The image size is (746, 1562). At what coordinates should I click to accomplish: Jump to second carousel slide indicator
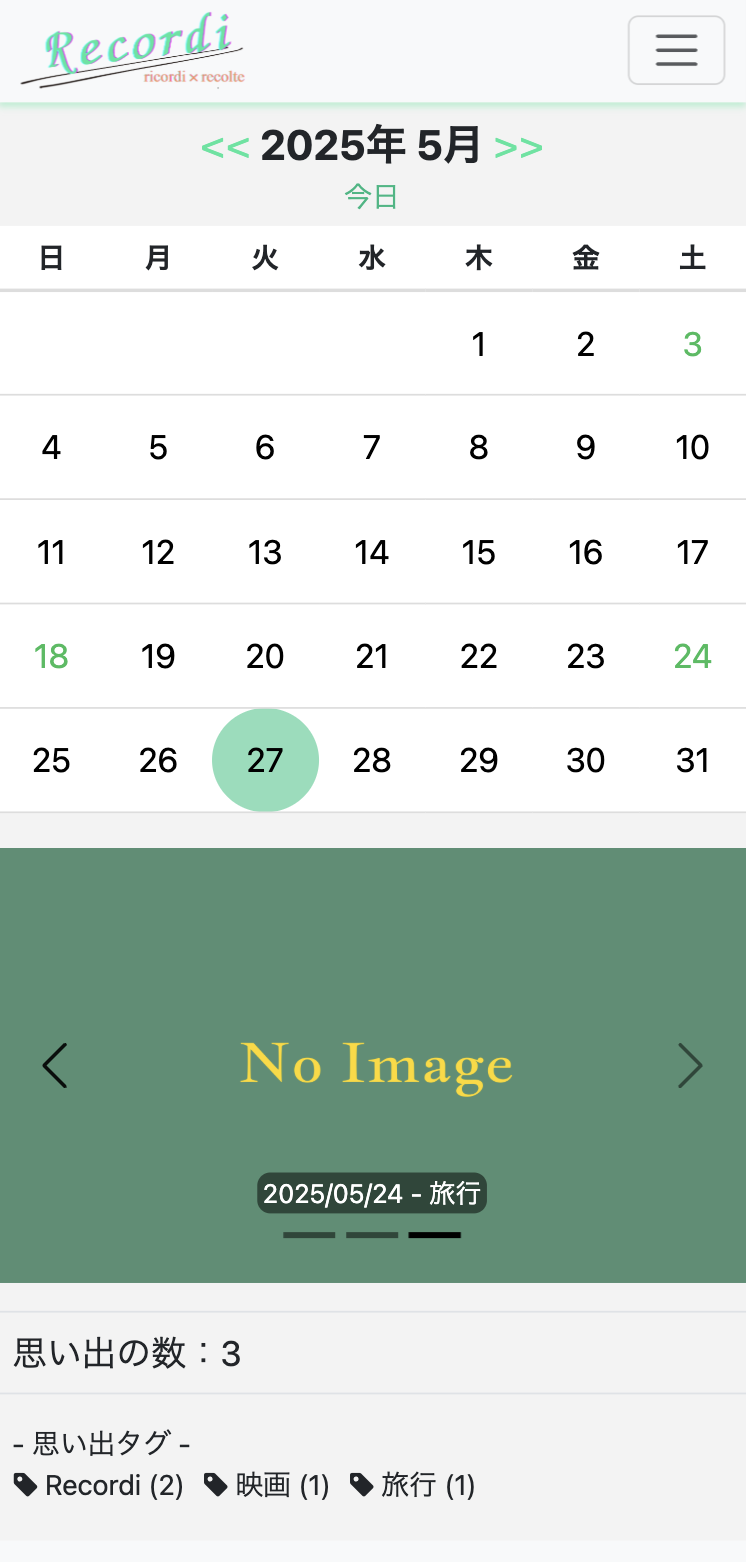coord(372,1235)
